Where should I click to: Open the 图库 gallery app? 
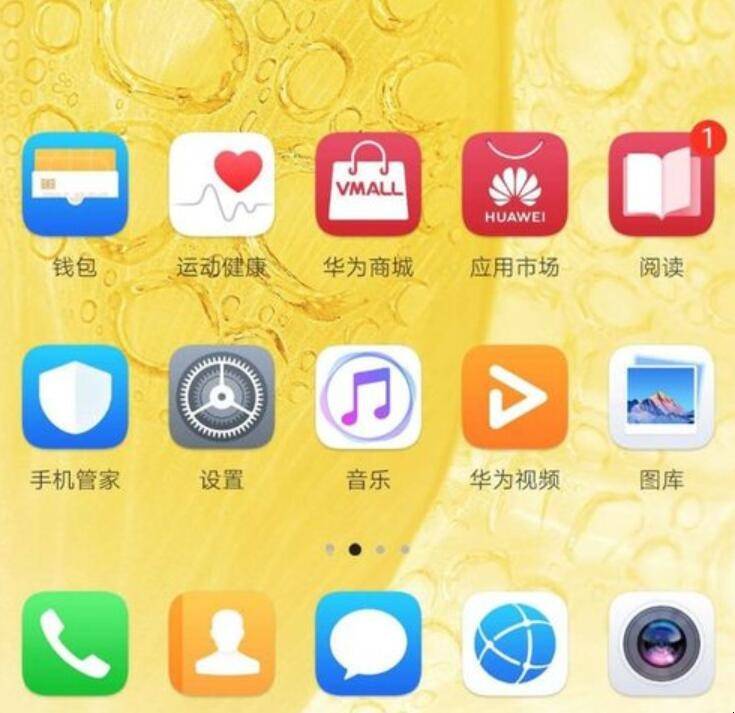(661, 397)
